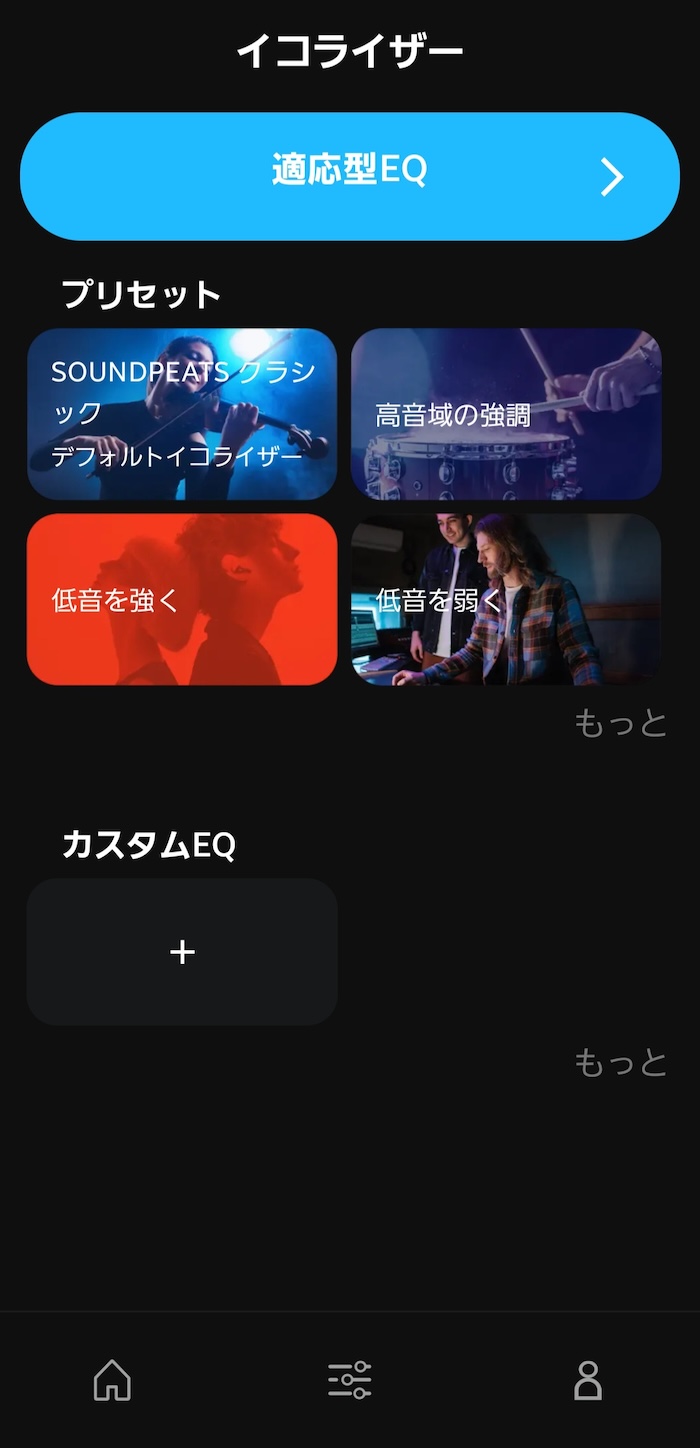Open the profile tab
Viewport: 700px width, 1448px height.
[588, 1381]
